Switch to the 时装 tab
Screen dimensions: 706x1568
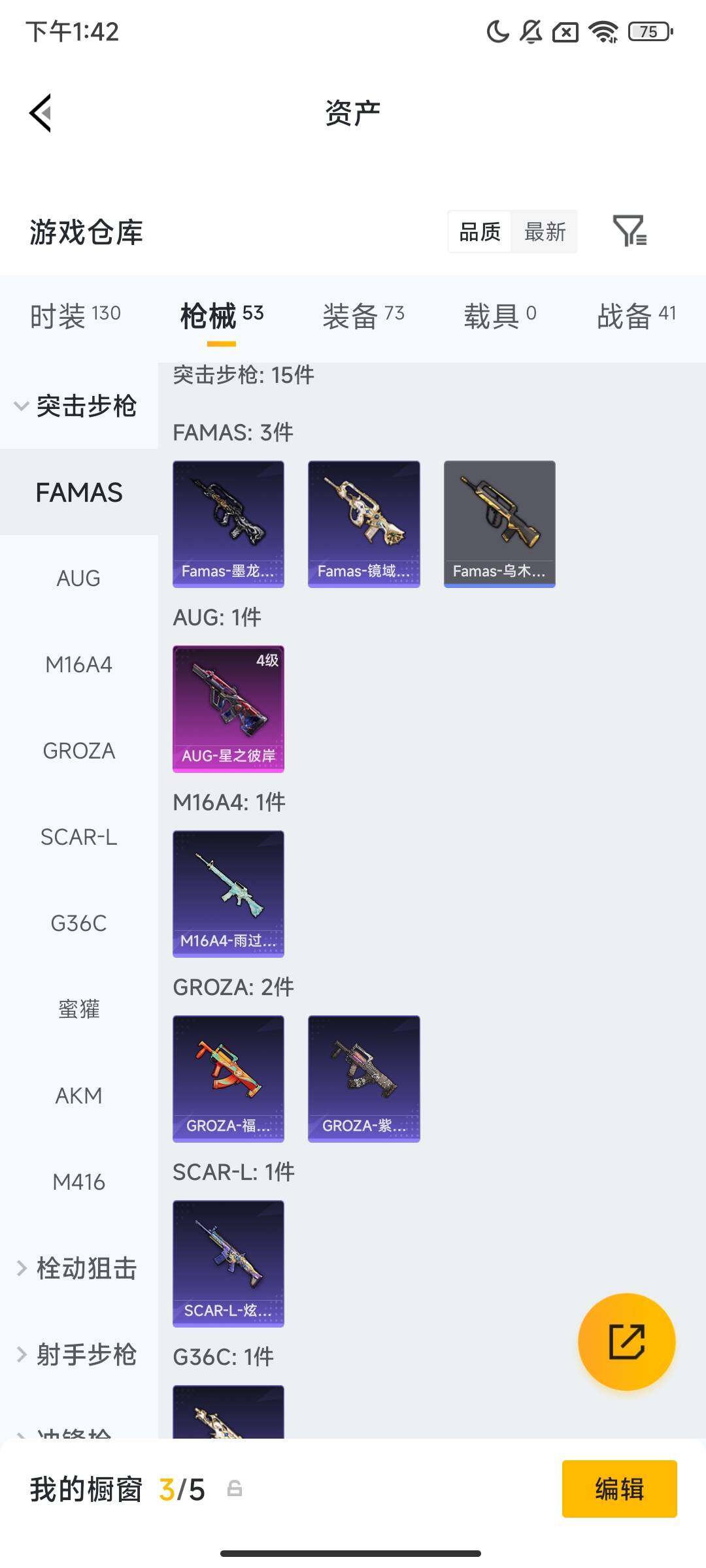pyautogui.click(x=75, y=316)
